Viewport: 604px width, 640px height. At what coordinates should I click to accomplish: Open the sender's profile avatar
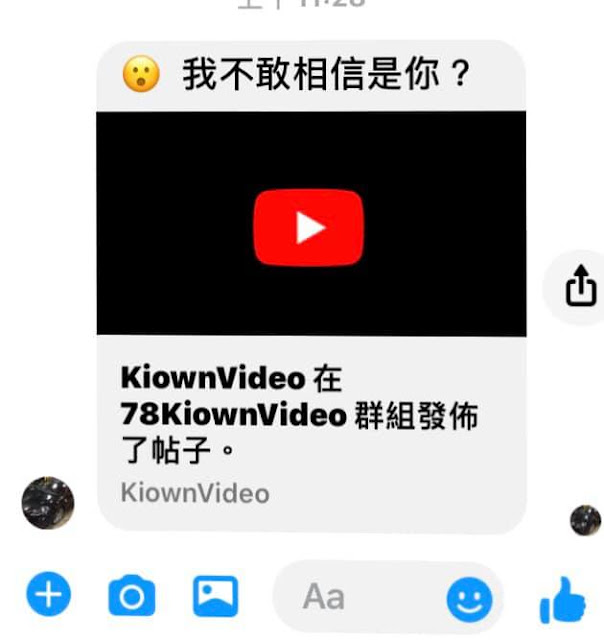pyautogui.click(x=48, y=503)
